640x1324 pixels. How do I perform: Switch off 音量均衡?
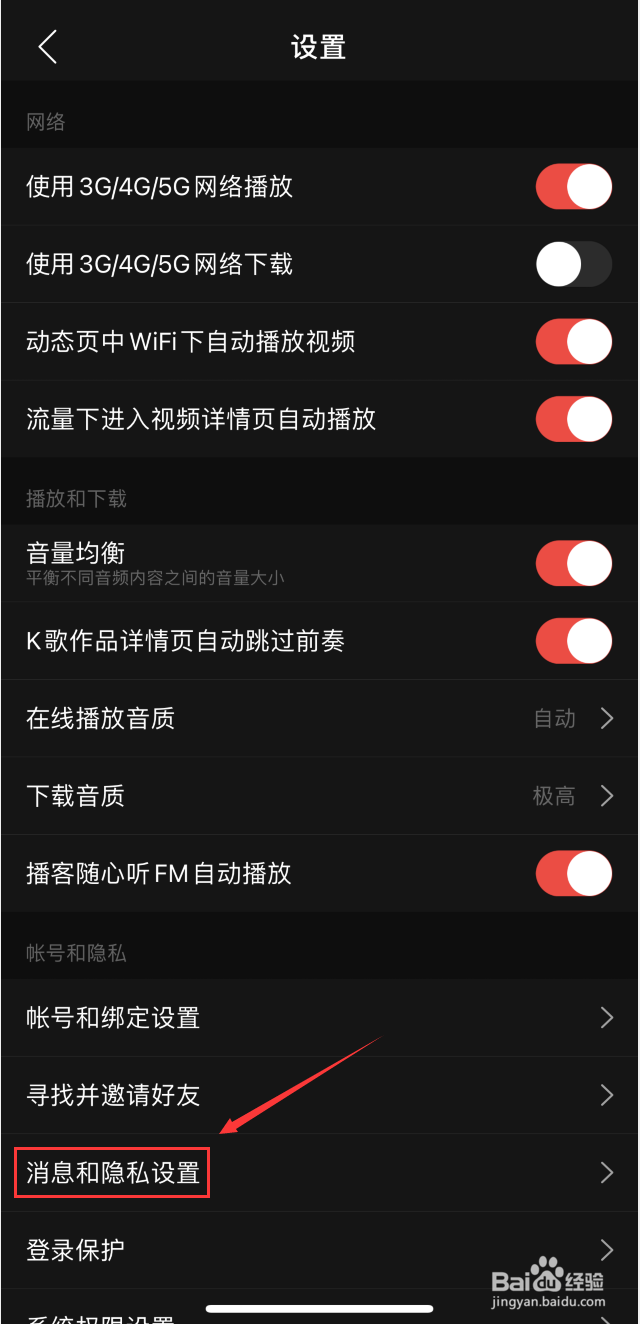point(573,563)
